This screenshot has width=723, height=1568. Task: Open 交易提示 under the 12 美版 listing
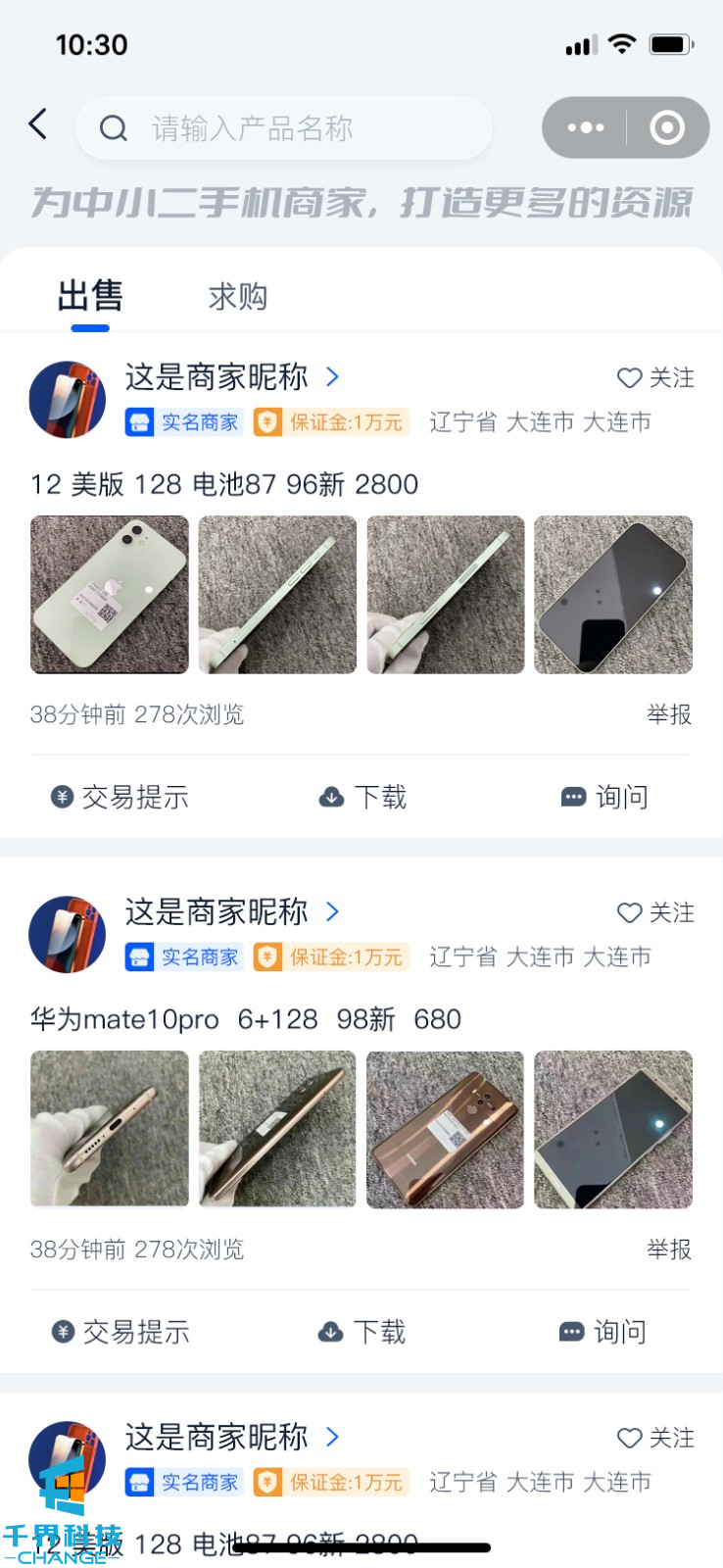tap(120, 797)
